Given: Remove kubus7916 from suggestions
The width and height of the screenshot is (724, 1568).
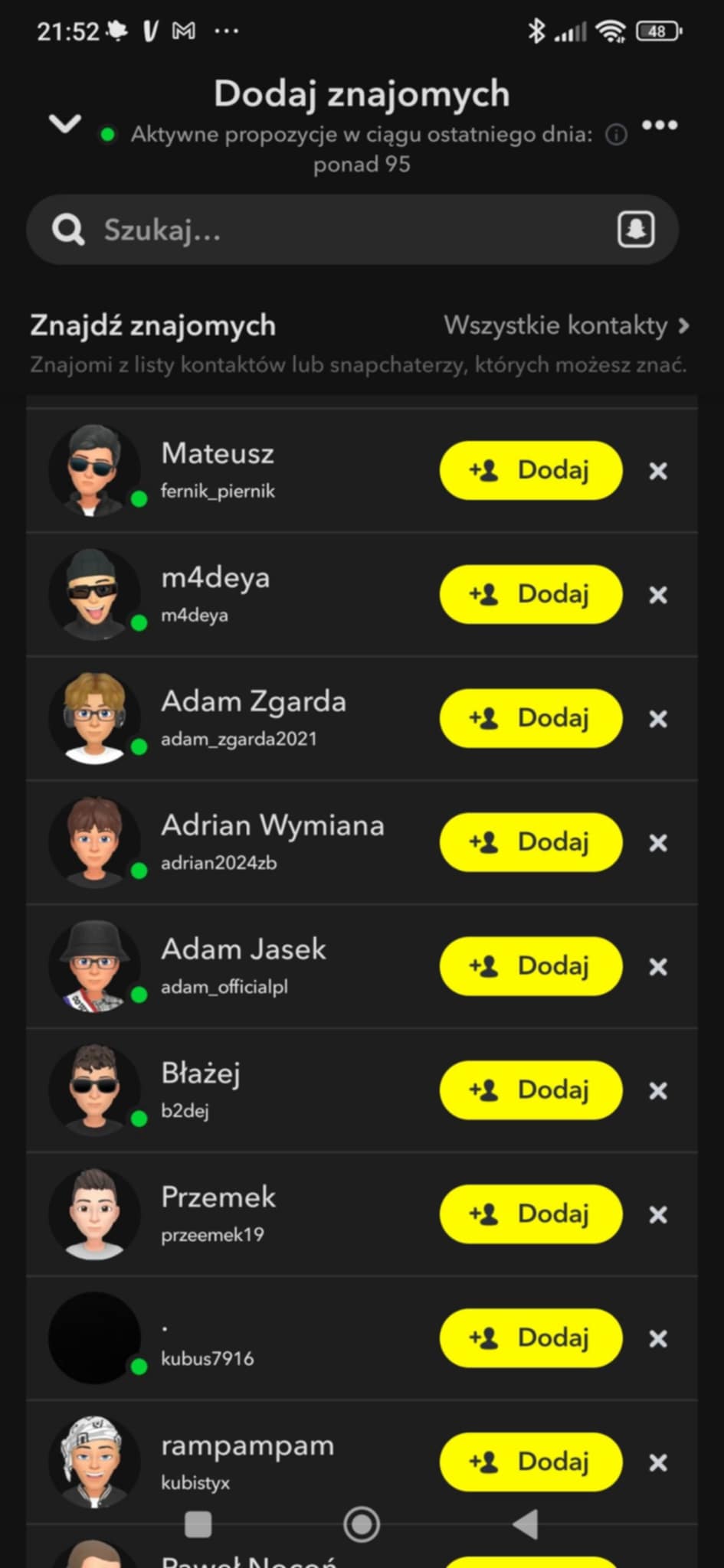Looking at the screenshot, I should [657, 1338].
